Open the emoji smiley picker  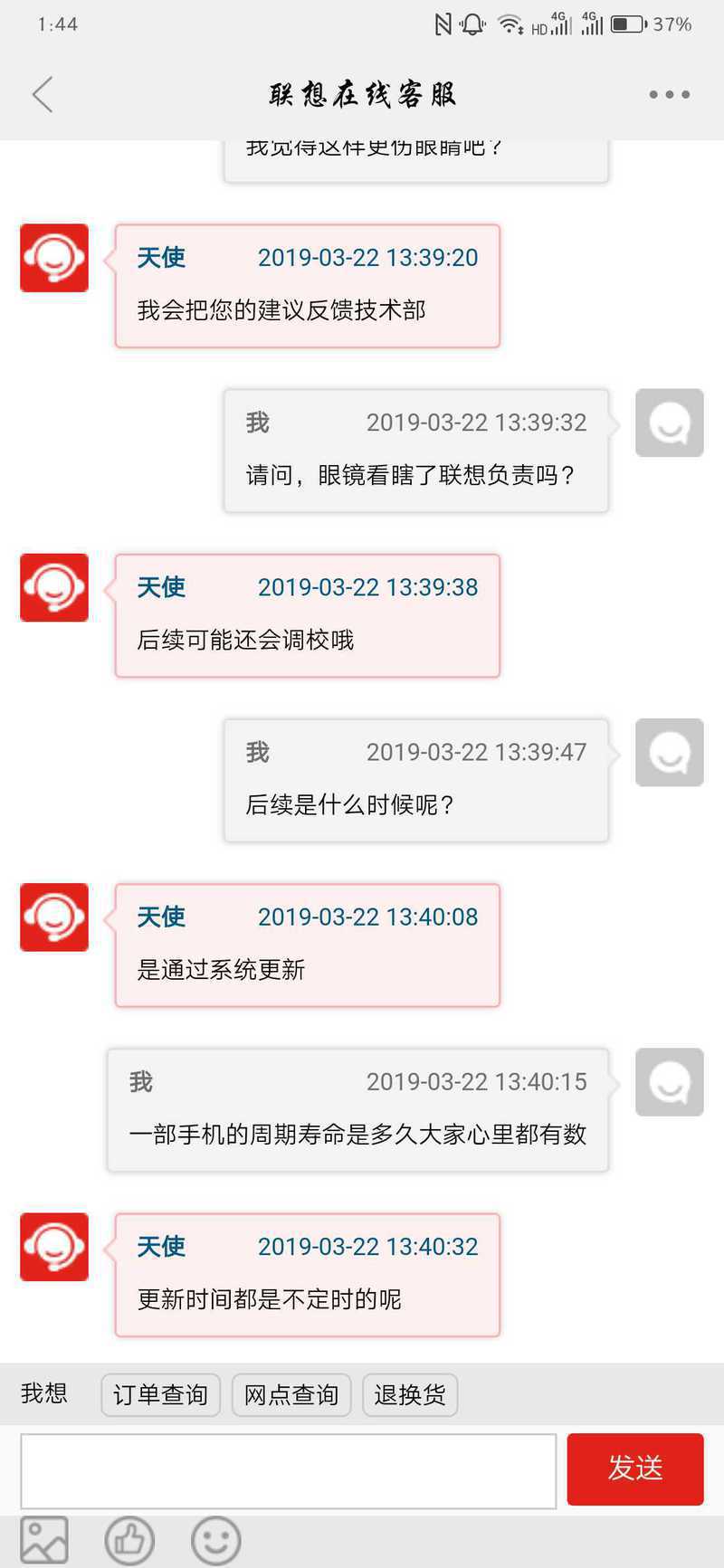click(x=216, y=1541)
